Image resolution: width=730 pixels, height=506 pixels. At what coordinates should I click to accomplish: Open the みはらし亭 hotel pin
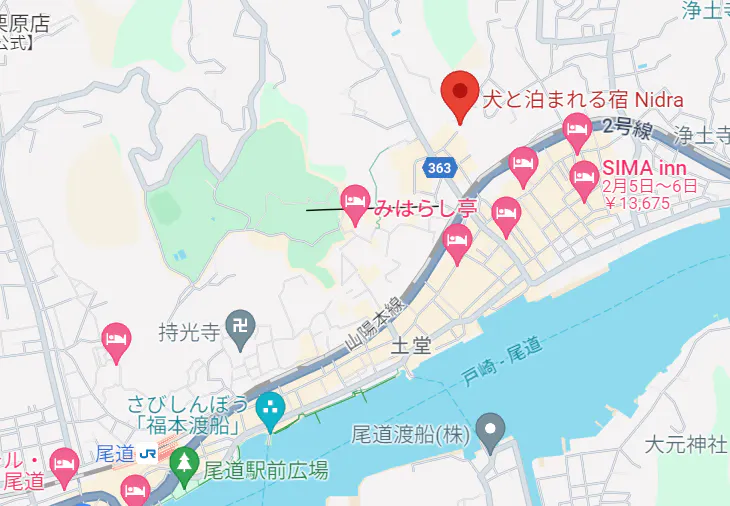coord(355,203)
